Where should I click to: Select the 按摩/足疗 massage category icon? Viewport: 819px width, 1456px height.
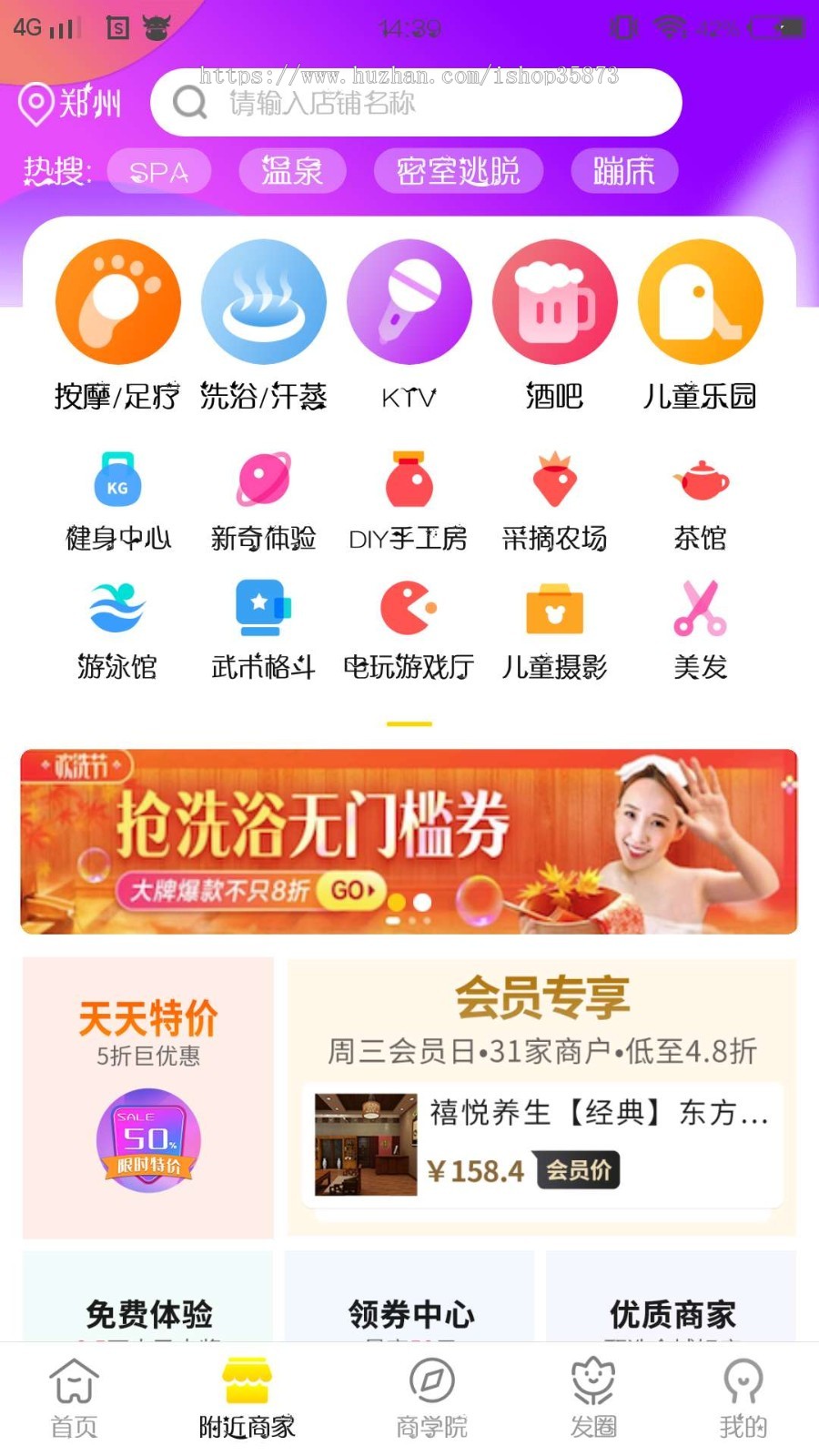pos(117,301)
